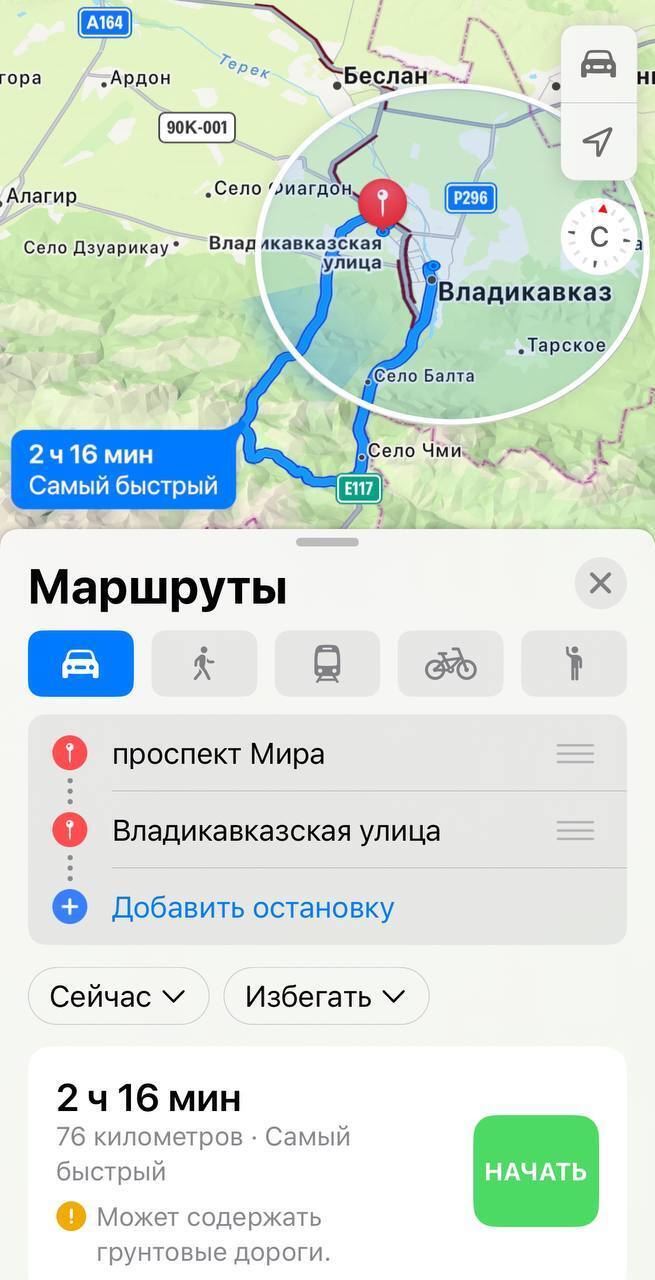Switch to public transit directions
Viewport: 655px width, 1280px height.
[327, 663]
